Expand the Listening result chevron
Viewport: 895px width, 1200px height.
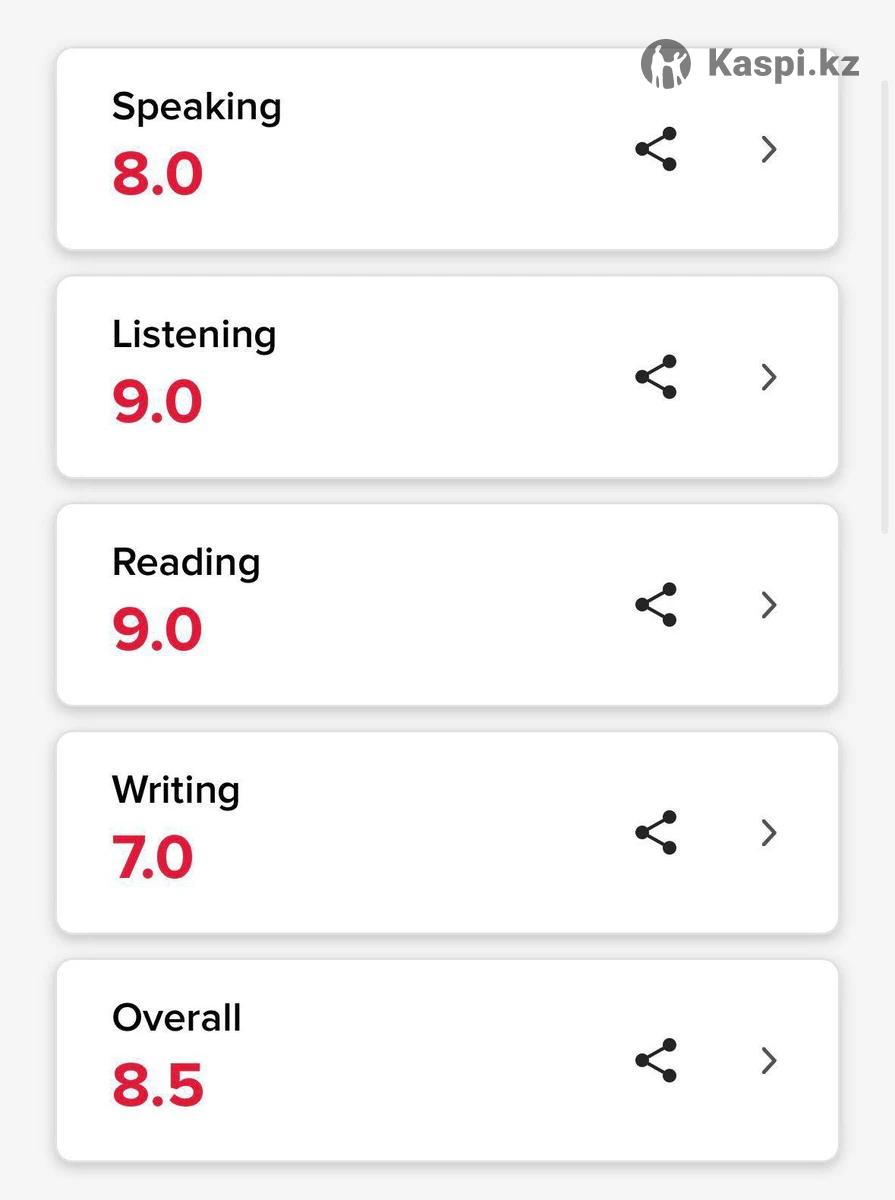(768, 377)
